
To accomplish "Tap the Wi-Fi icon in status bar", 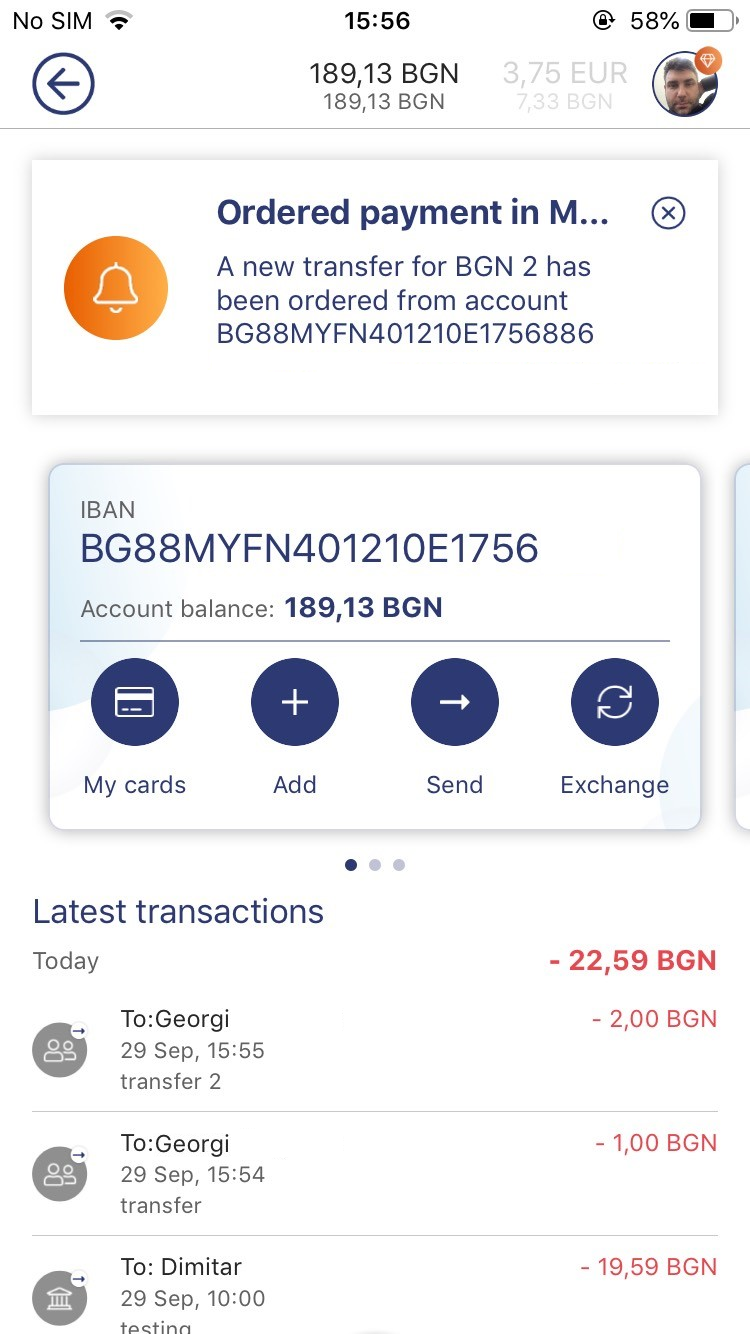I will pyautogui.click(x=121, y=18).
